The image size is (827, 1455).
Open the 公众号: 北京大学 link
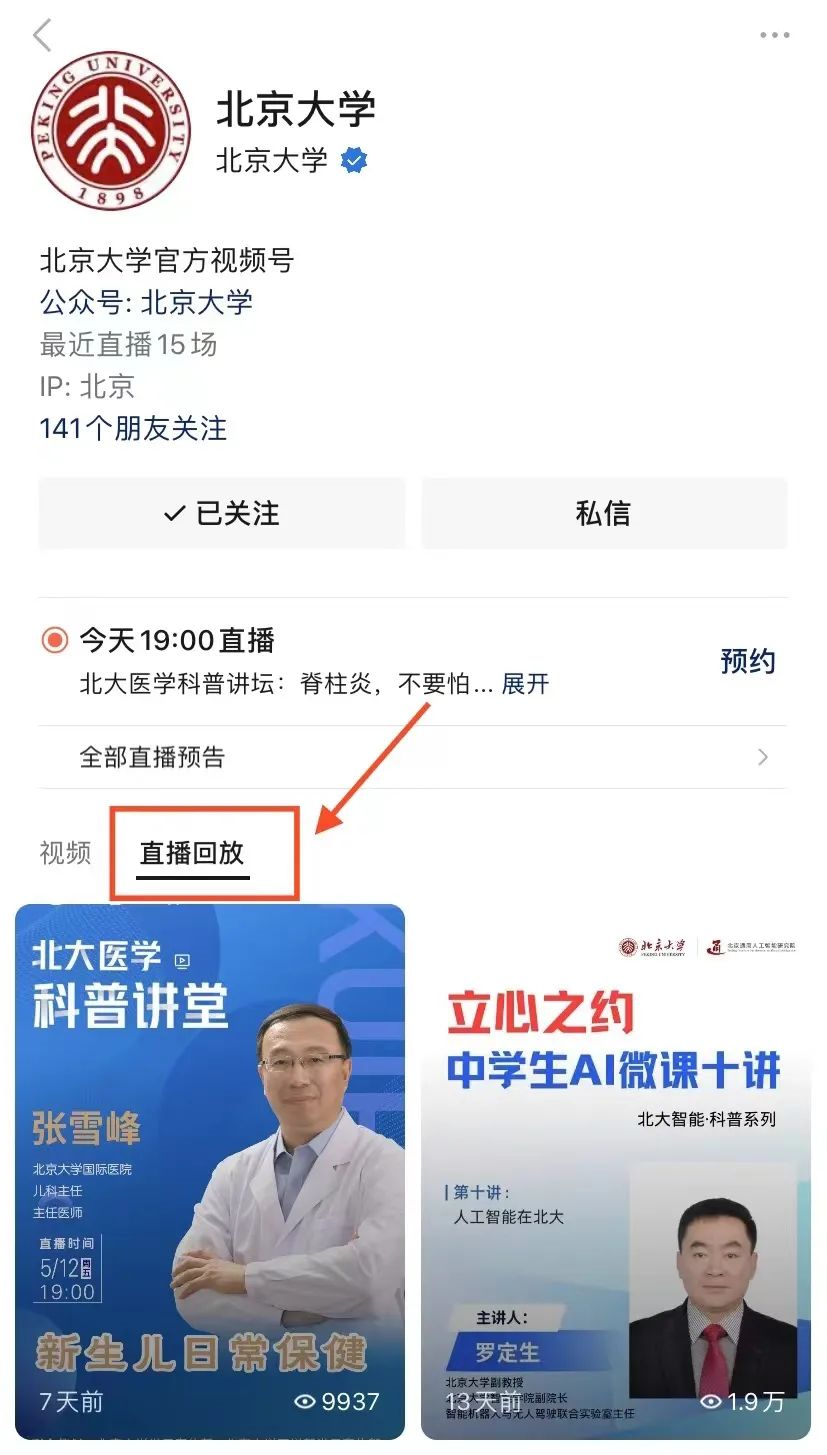[x=146, y=302]
